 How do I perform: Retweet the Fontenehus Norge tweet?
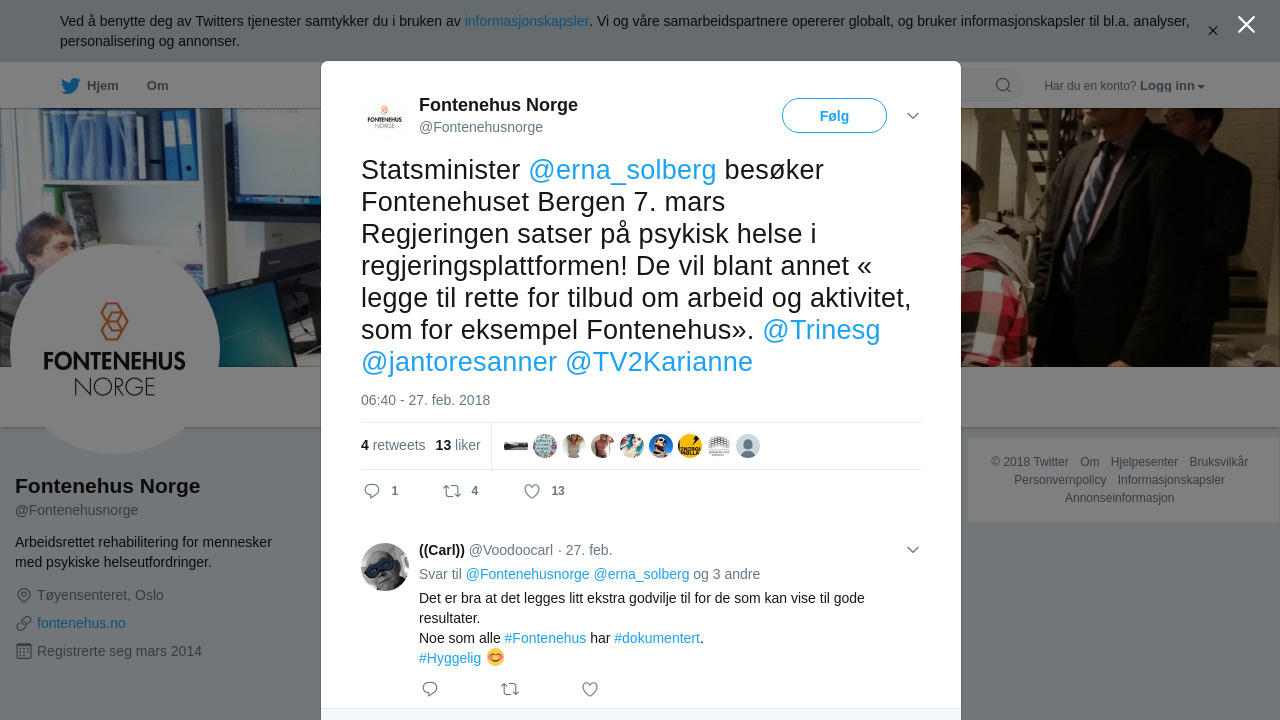tap(452, 491)
